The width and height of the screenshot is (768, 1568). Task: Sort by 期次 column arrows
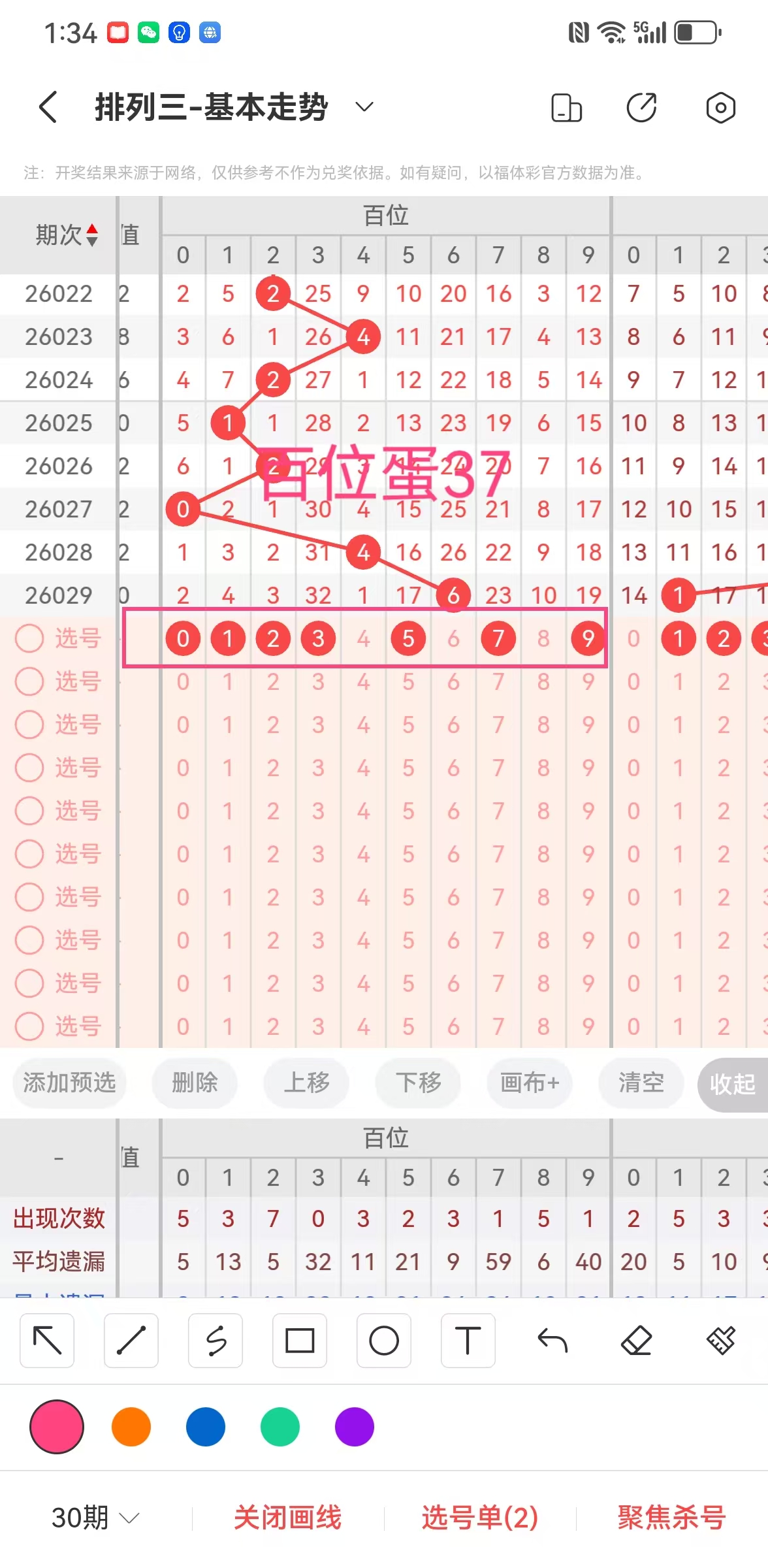coord(92,235)
